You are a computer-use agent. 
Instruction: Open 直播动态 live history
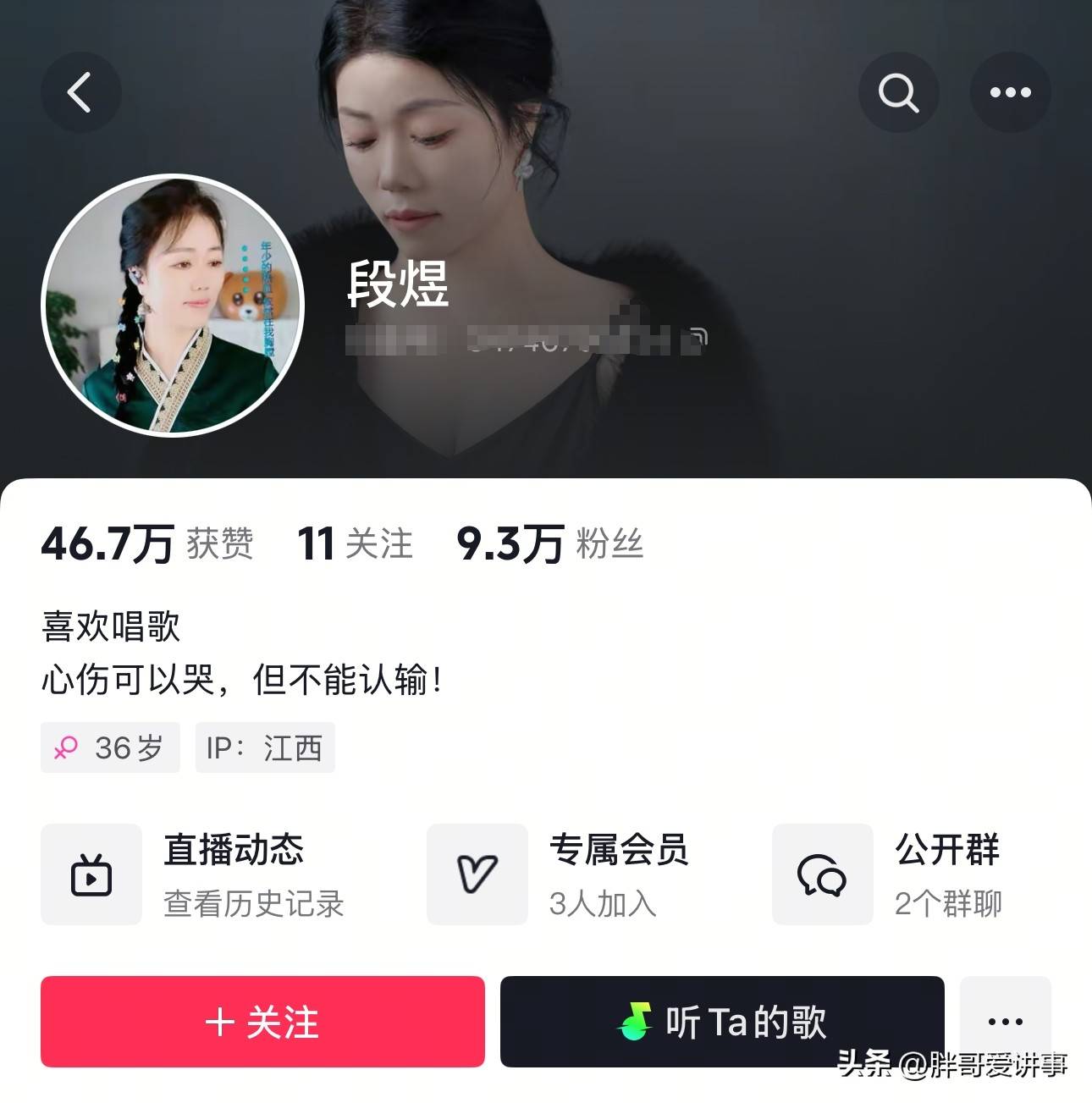[193, 874]
